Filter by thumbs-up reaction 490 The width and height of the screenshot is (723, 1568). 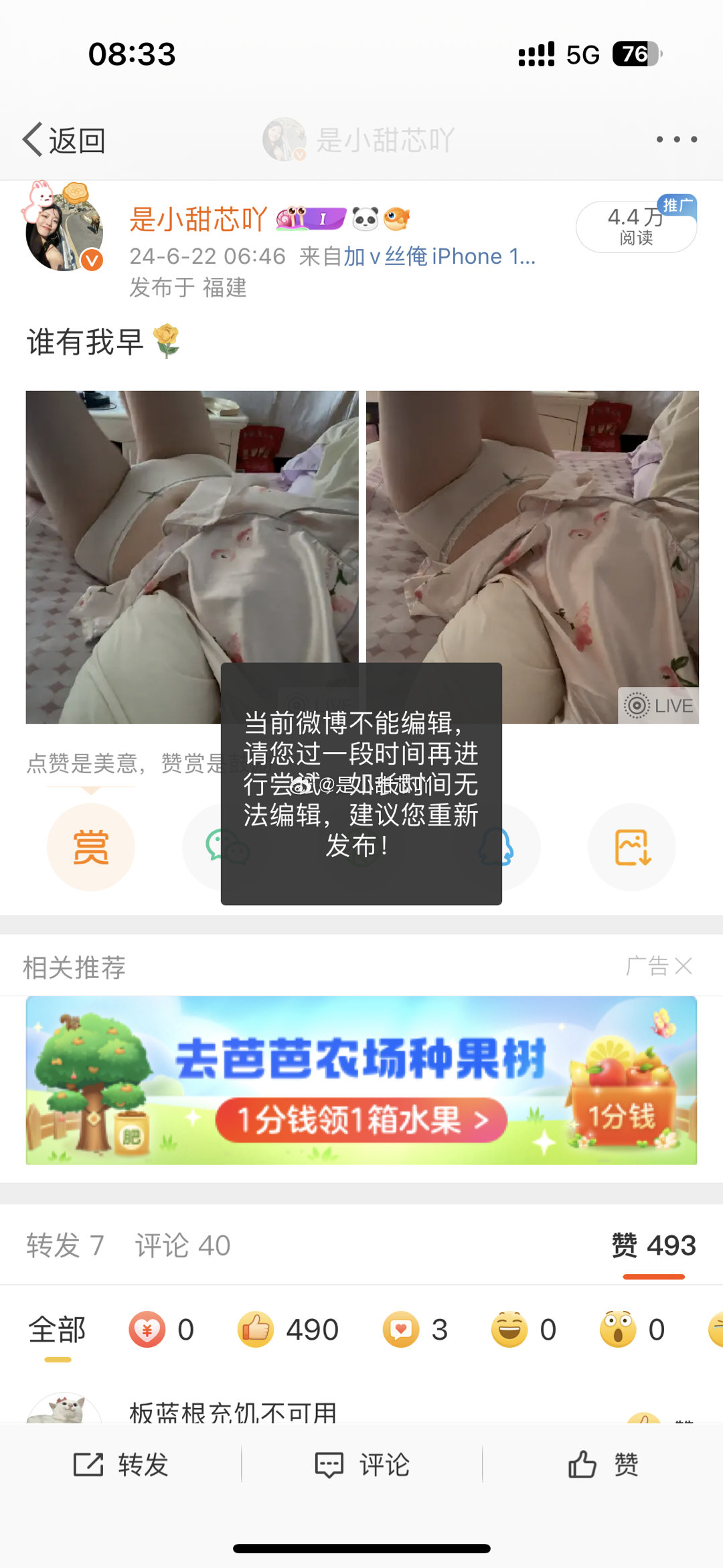click(x=289, y=1330)
